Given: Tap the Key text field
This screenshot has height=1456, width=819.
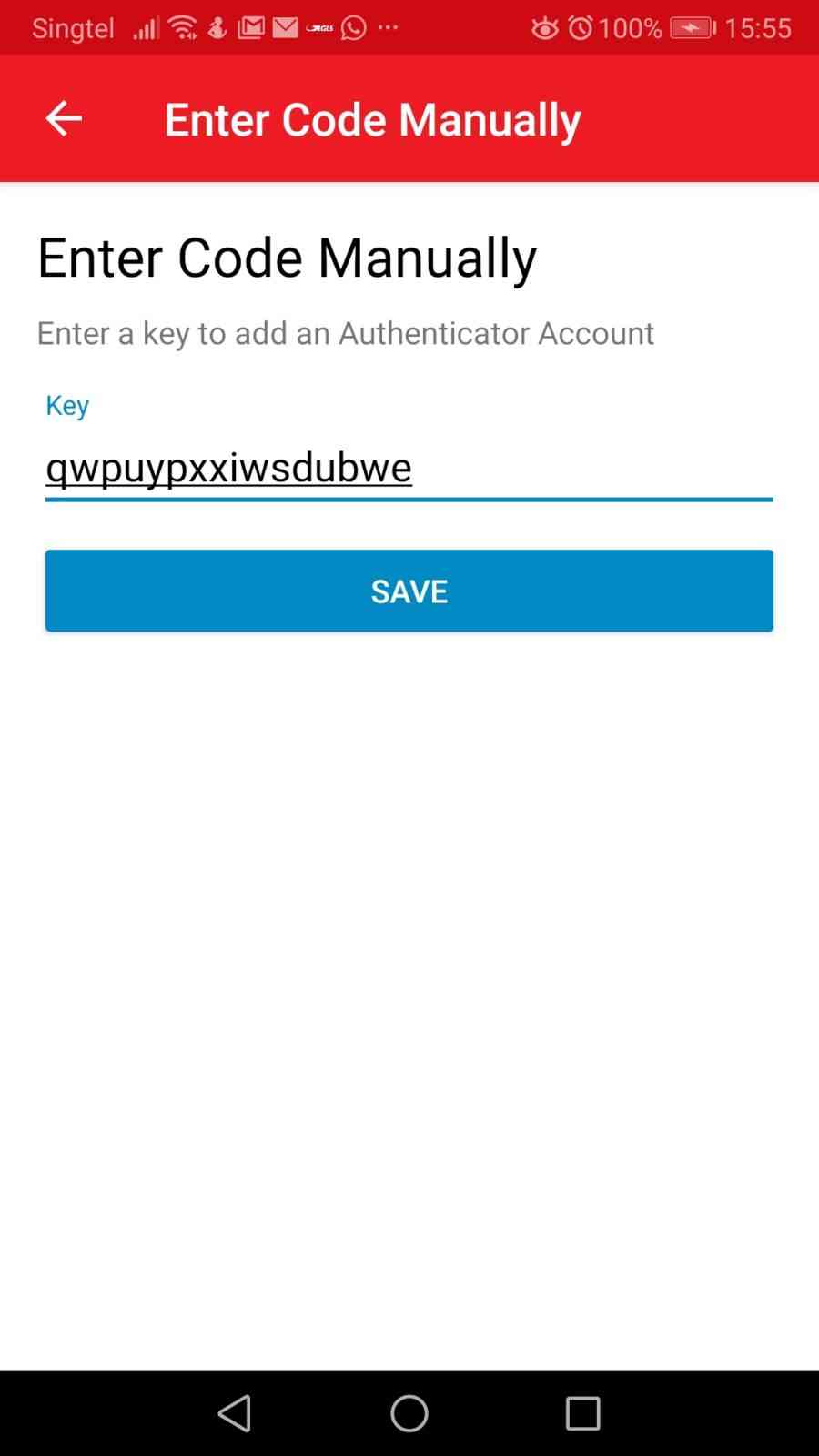Looking at the screenshot, I should [x=409, y=468].
